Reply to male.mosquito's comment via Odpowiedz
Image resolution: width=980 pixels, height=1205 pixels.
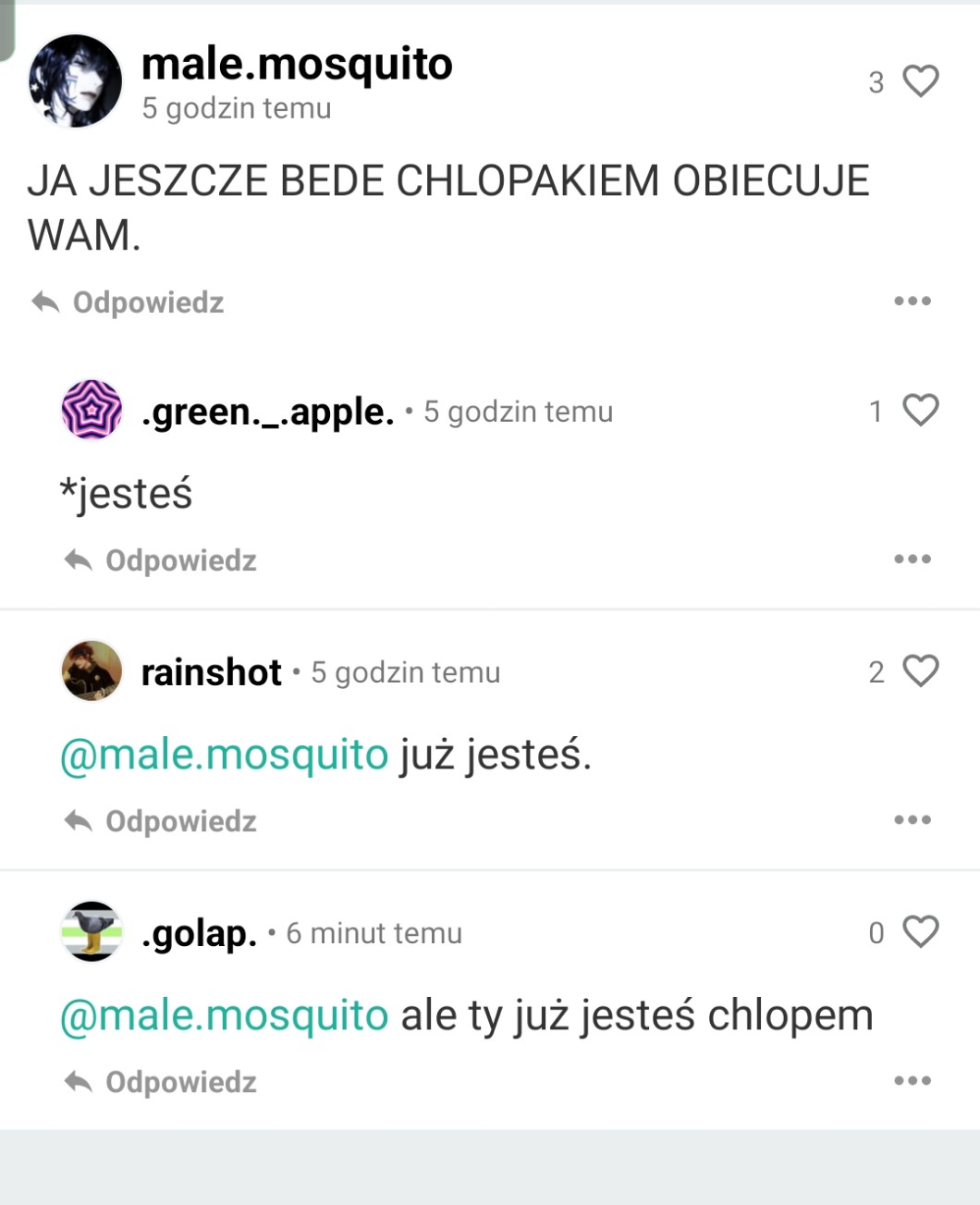click(129, 302)
